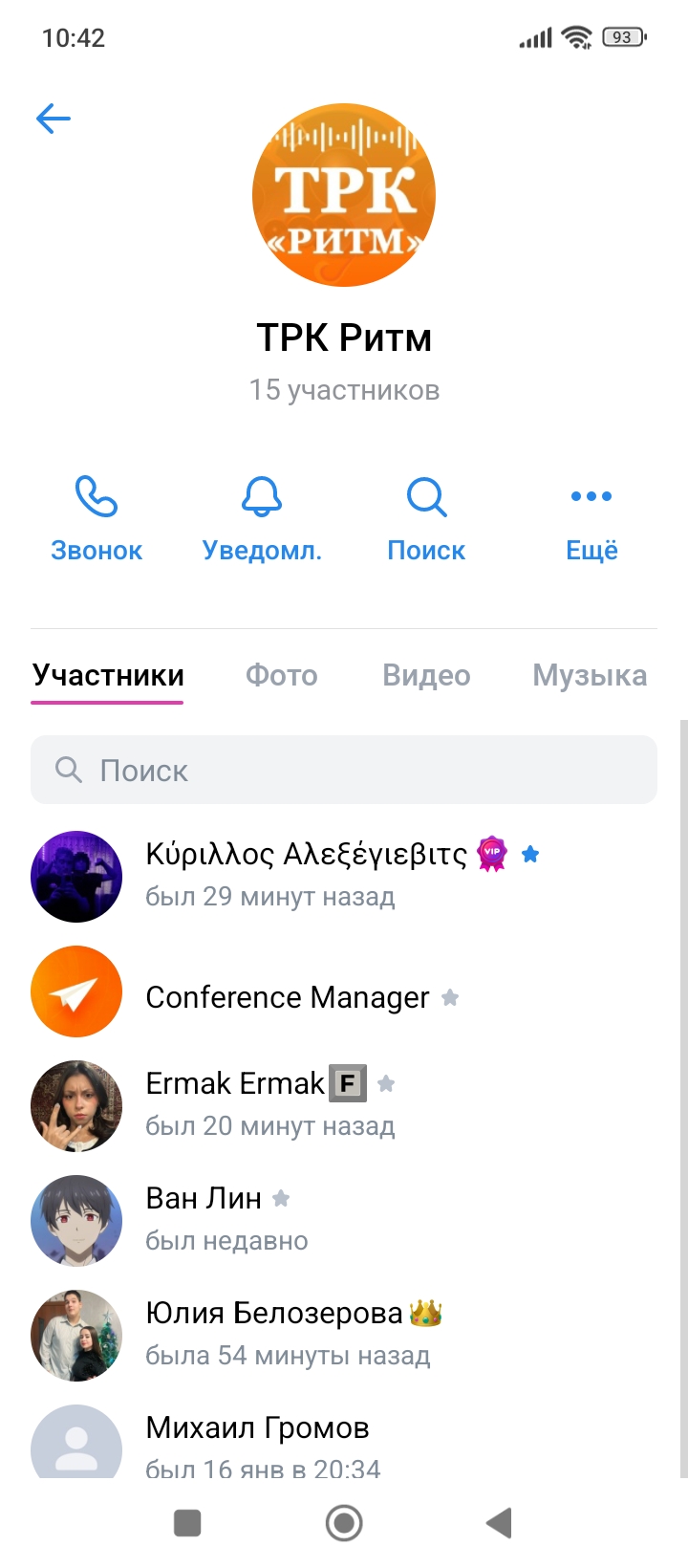Switch to the Фото tab
The height and width of the screenshot is (1568, 688).
click(x=281, y=676)
